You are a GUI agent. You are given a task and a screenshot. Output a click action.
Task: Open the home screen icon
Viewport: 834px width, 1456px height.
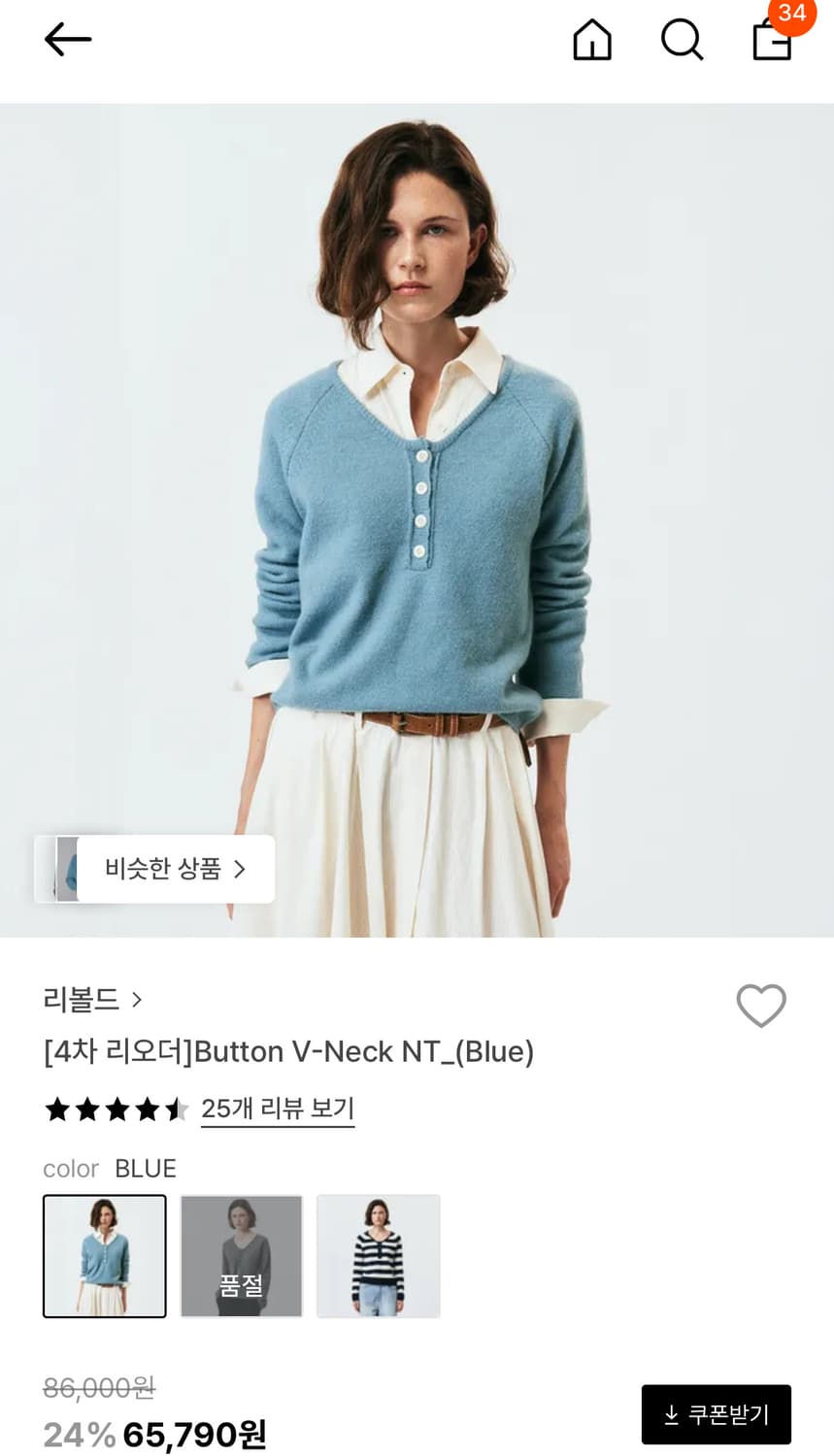click(x=592, y=41)
